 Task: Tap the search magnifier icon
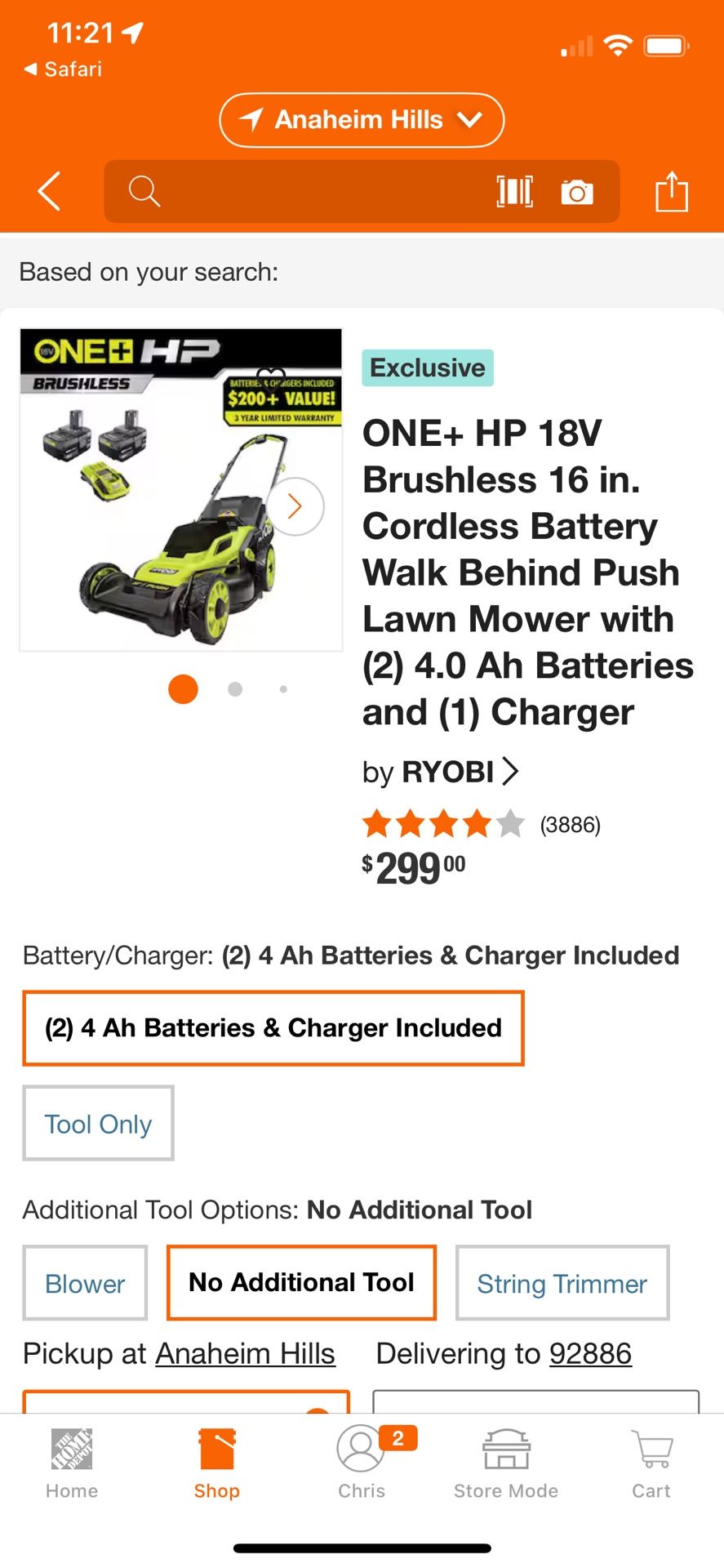pos(143,192)
